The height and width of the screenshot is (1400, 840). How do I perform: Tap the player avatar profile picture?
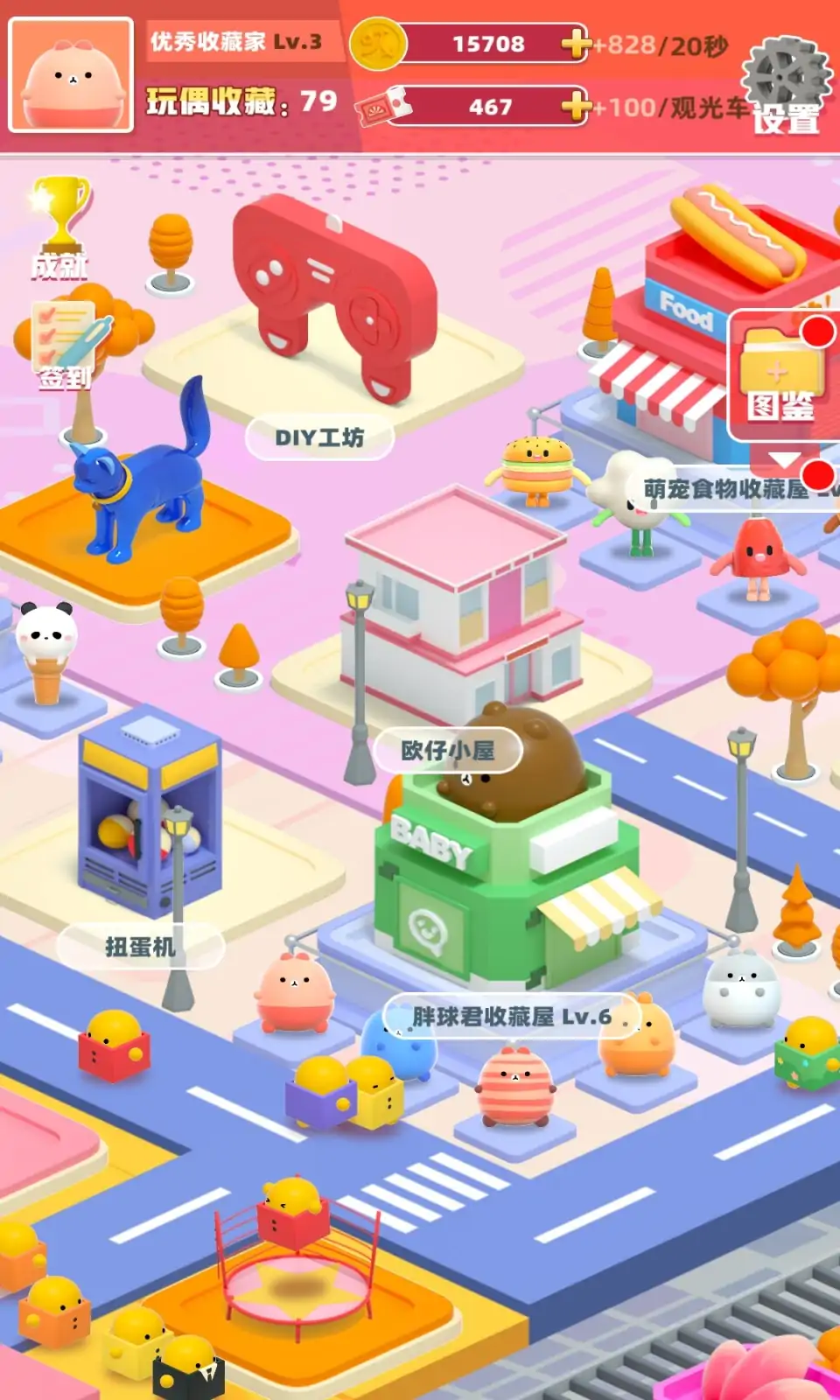[71, 76]
